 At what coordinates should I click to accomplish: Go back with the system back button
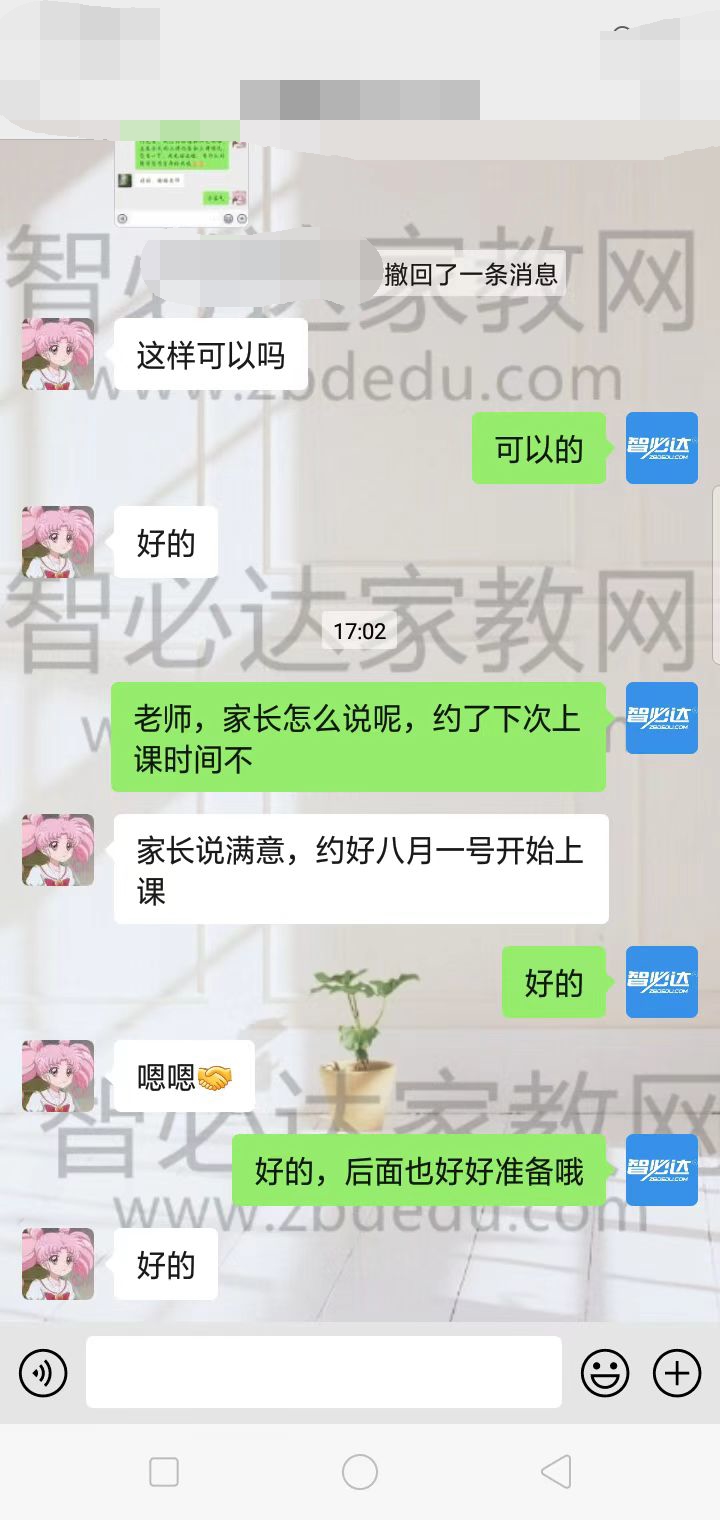556,1472
